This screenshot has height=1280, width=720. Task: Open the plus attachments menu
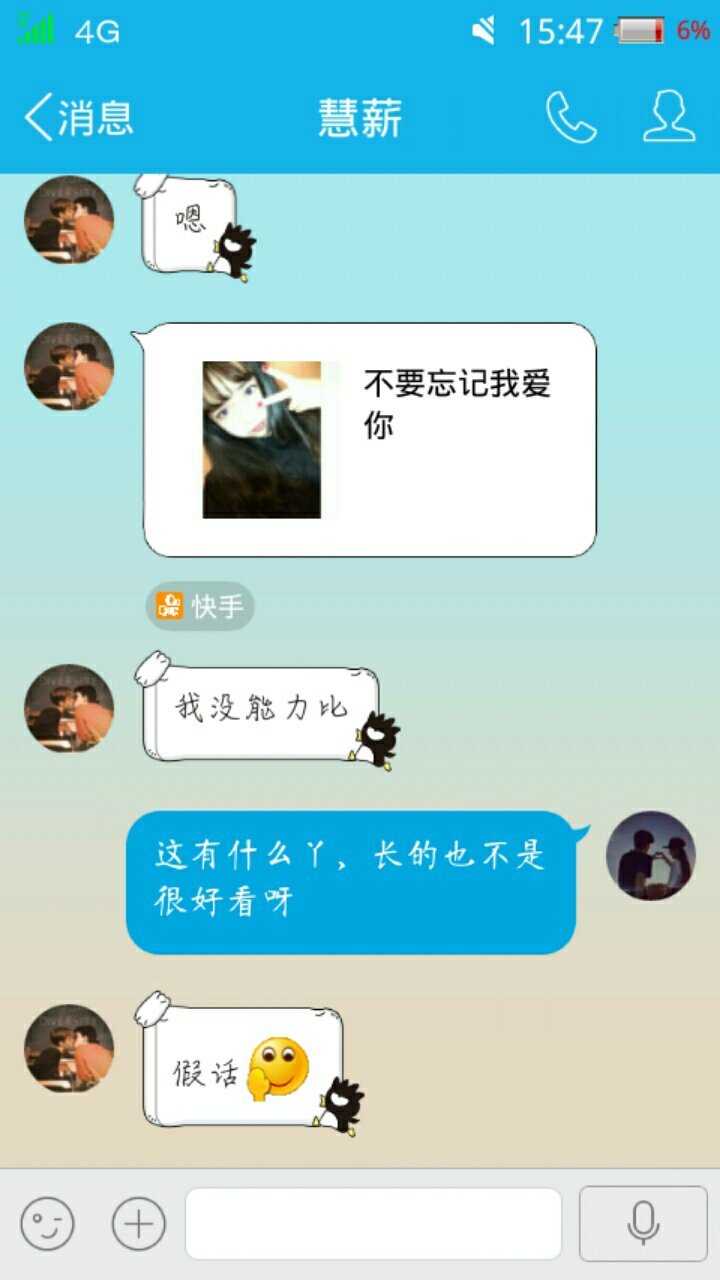(x=138, y=1222)
